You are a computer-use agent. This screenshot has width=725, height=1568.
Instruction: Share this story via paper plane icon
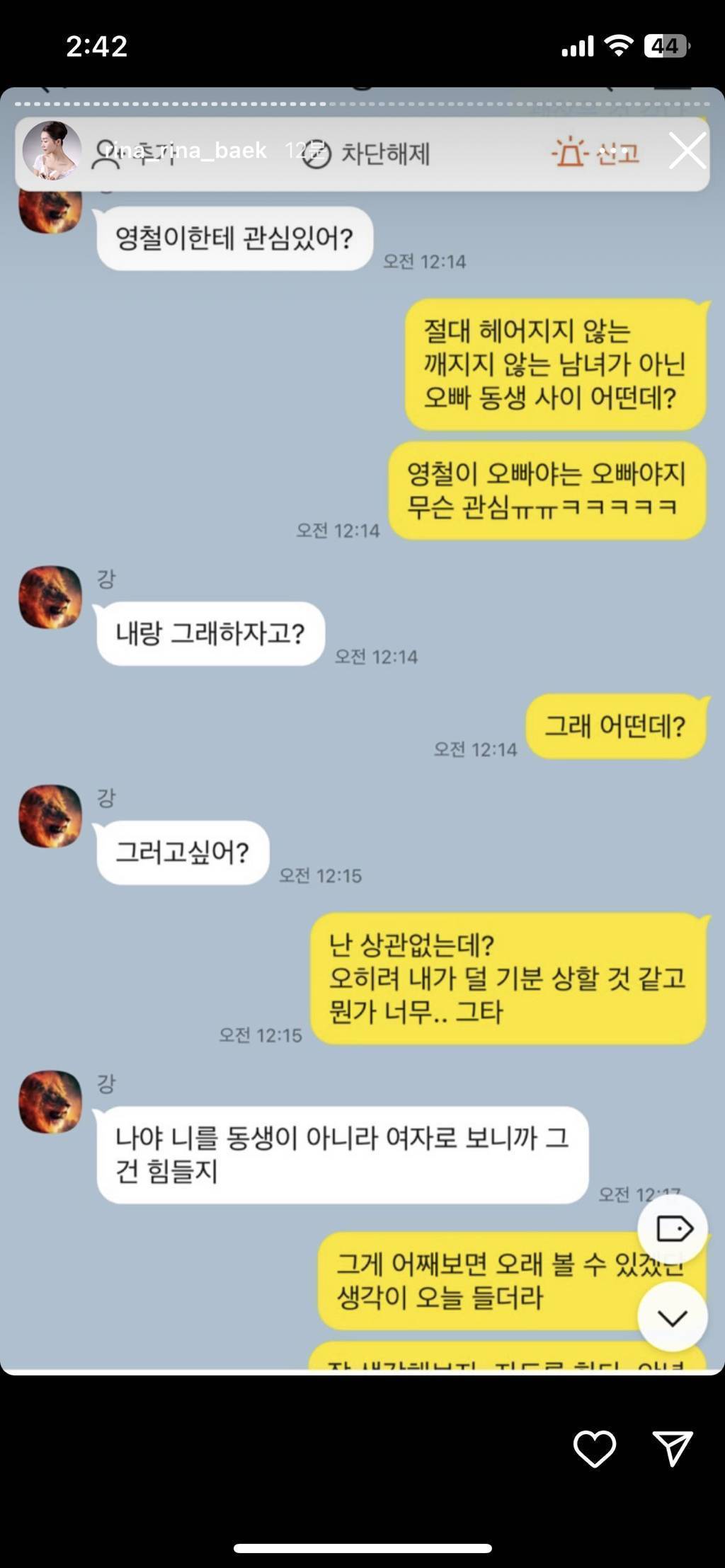click(672, 1448)
